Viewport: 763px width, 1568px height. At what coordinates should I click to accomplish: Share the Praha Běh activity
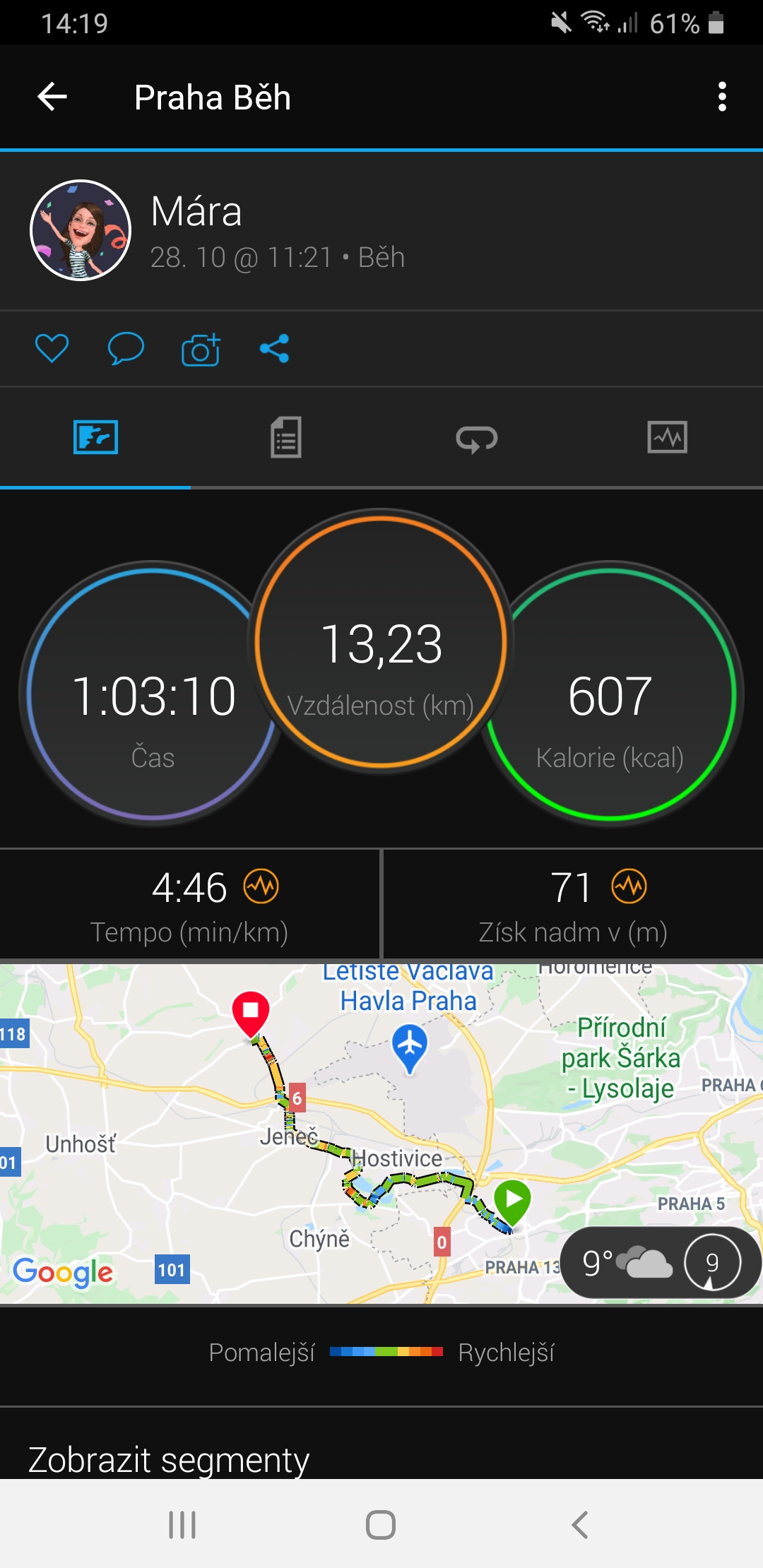point(275,348)
